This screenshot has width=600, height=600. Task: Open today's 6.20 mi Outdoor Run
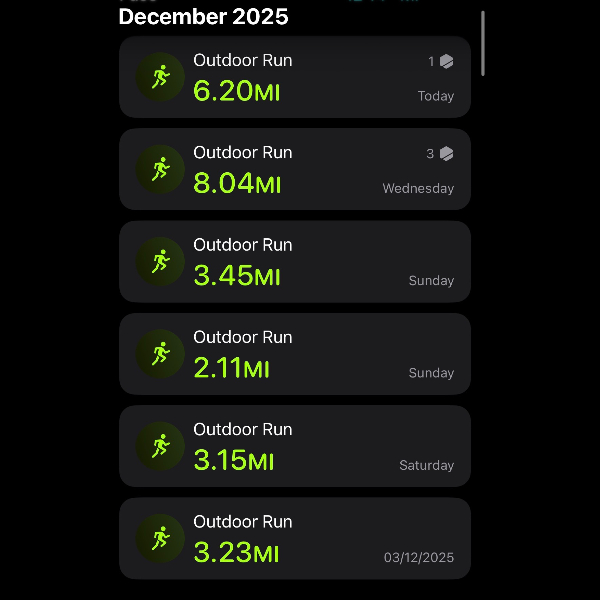[x=294, y=77]
